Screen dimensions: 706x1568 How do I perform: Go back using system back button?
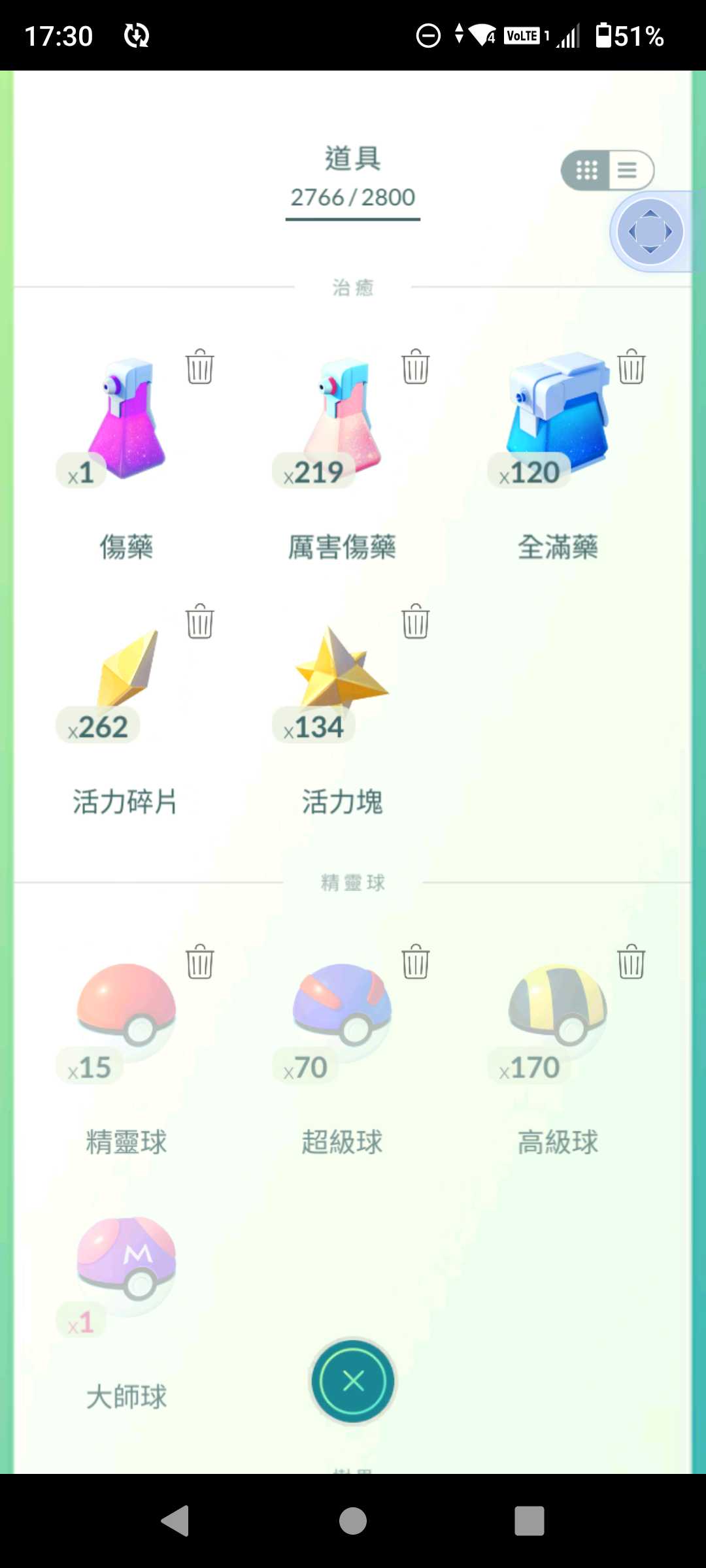[x=175, y=1520]
